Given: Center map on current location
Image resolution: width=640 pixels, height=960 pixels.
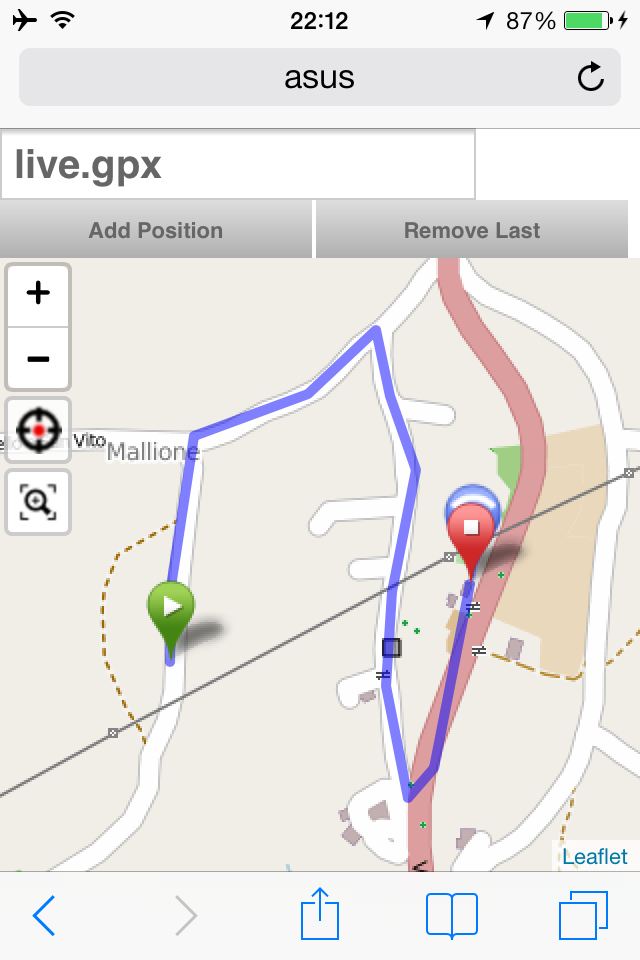Looking at the screenshot, I should pyautogui.click(x=38, y=430).
